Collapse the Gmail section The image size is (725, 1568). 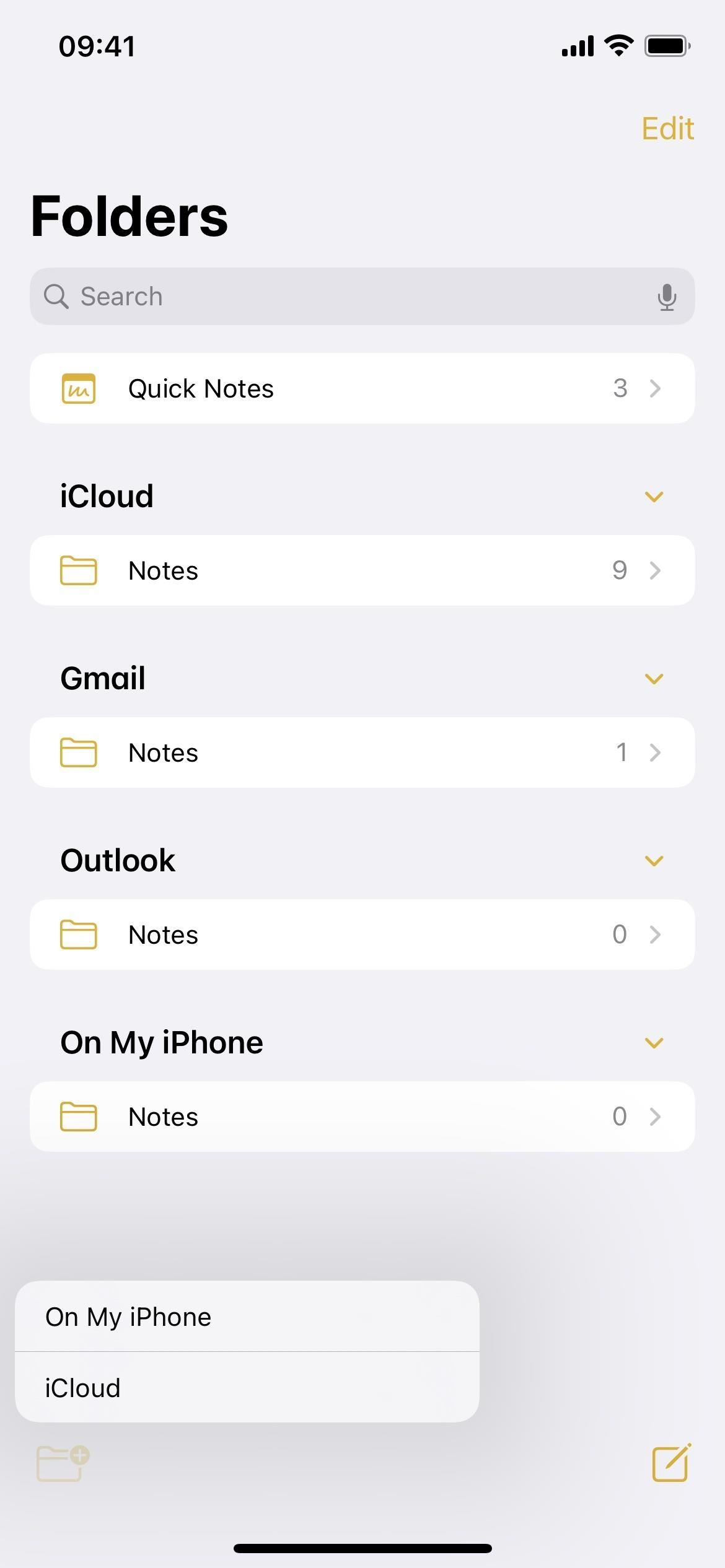[654, 679]
